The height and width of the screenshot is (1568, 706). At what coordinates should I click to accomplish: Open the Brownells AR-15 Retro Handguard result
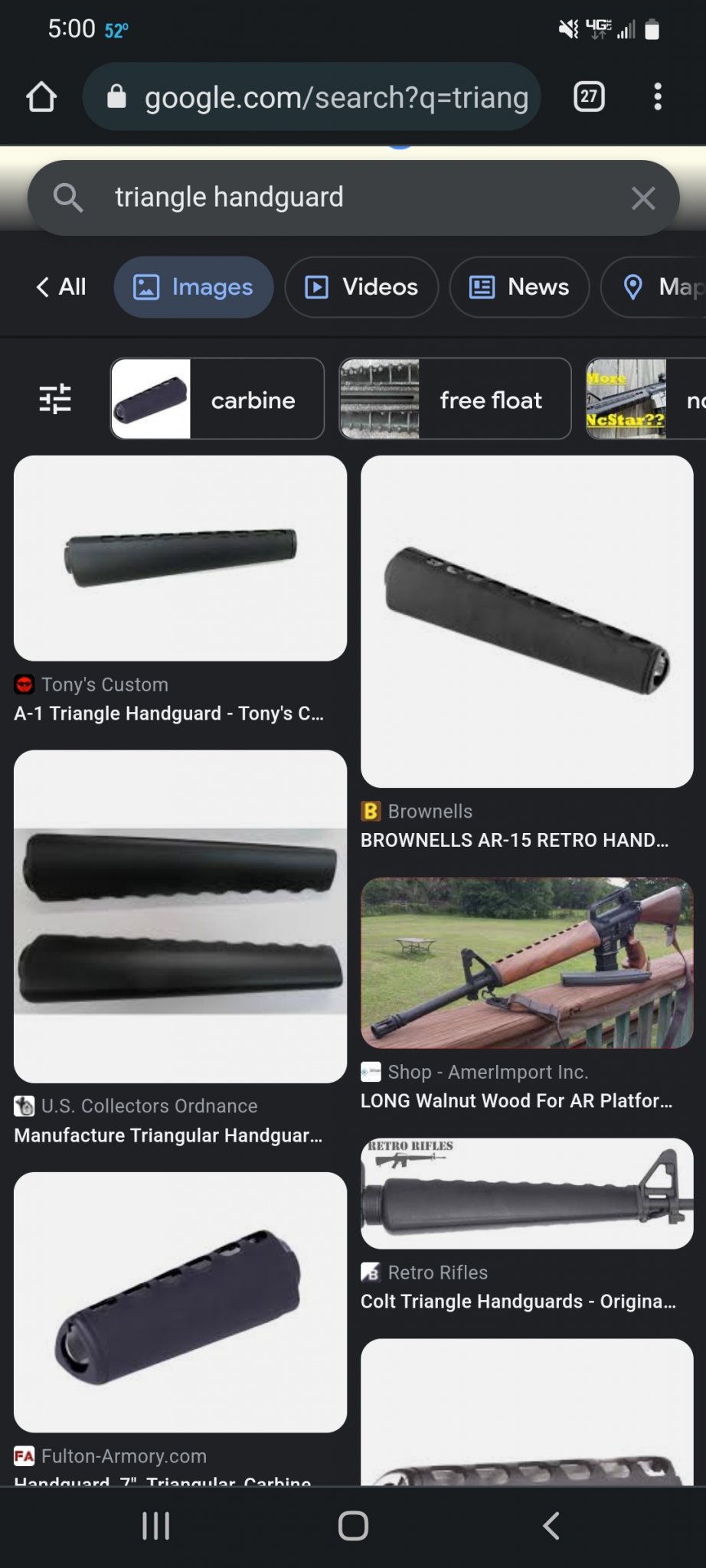527,622
